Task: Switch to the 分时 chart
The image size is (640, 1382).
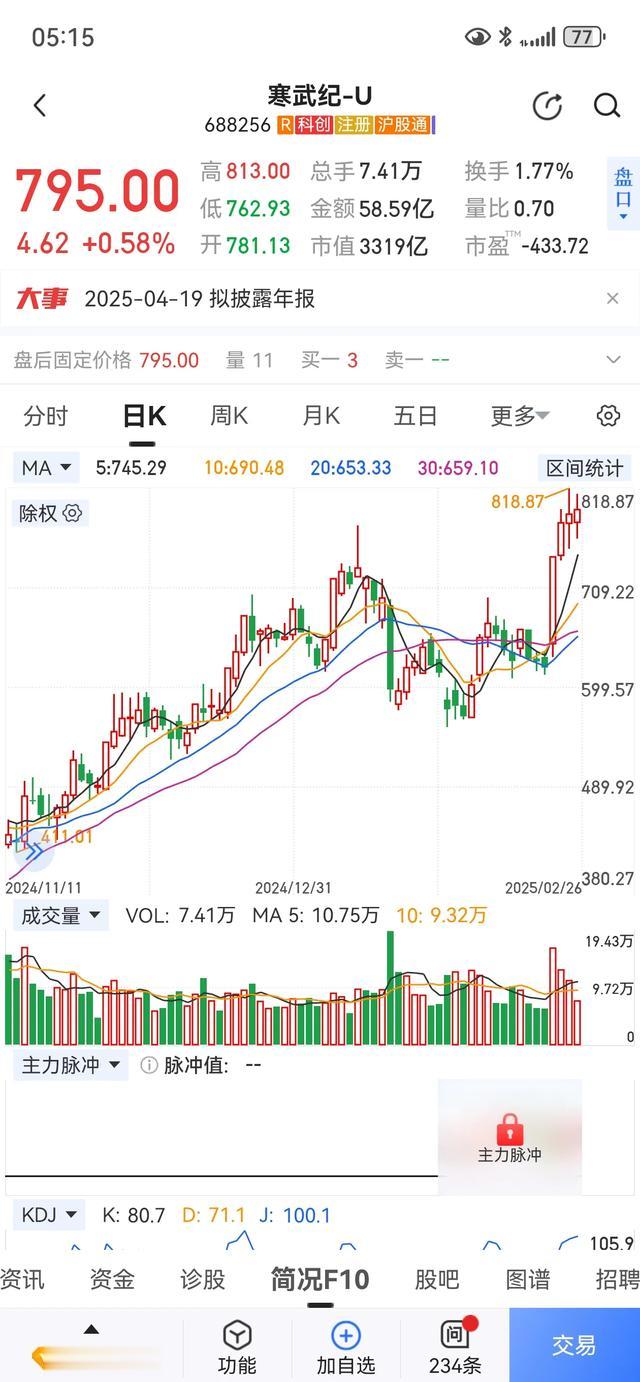Action: click(x=46, y=416)
